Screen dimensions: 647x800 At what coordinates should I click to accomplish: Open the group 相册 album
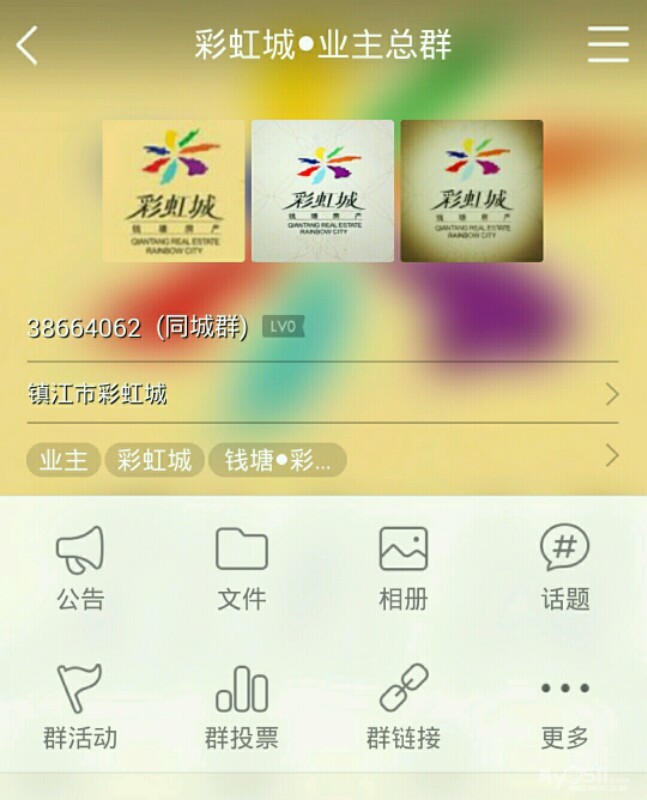tap(403, 568)
